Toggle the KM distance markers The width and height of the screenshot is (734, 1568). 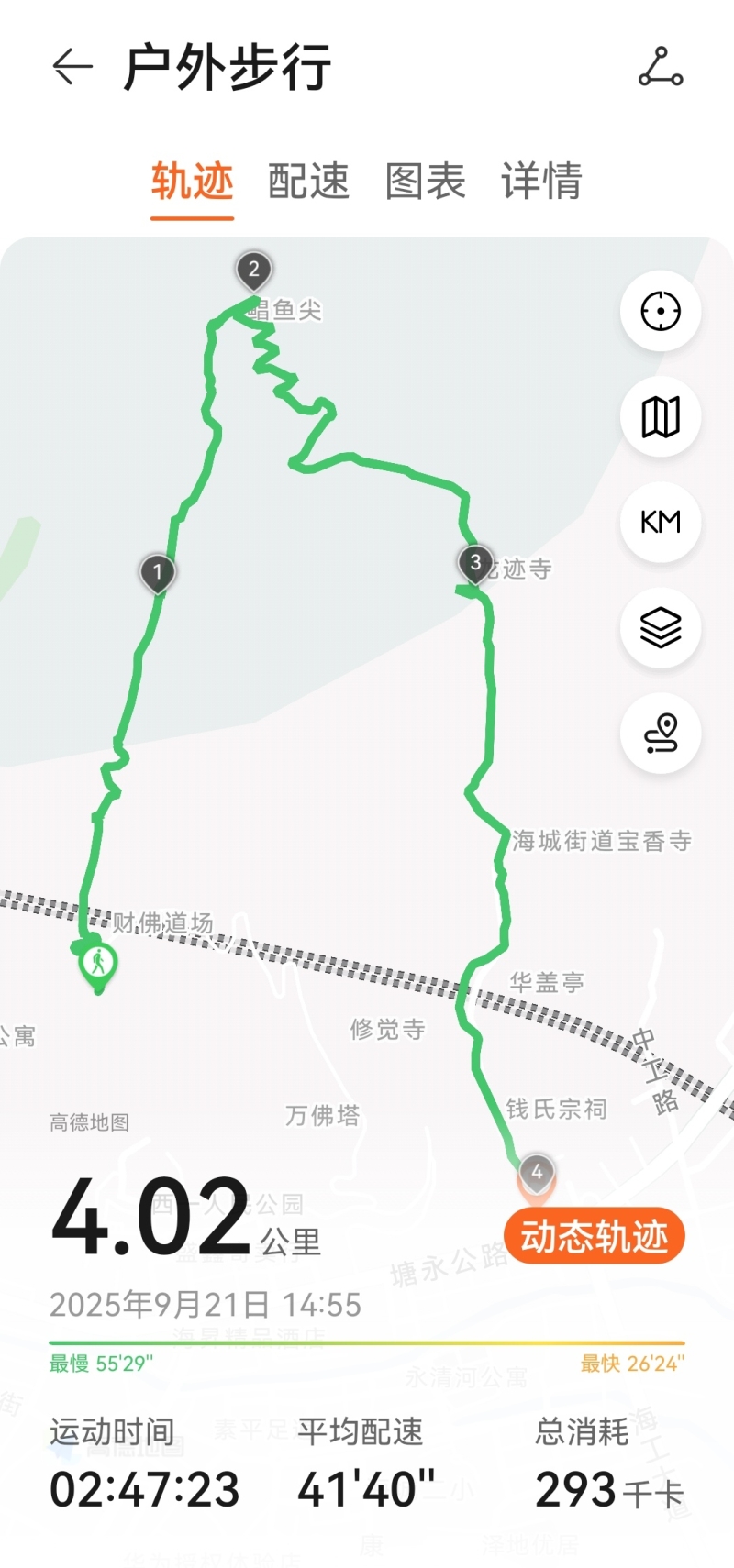tap(661, 523)
